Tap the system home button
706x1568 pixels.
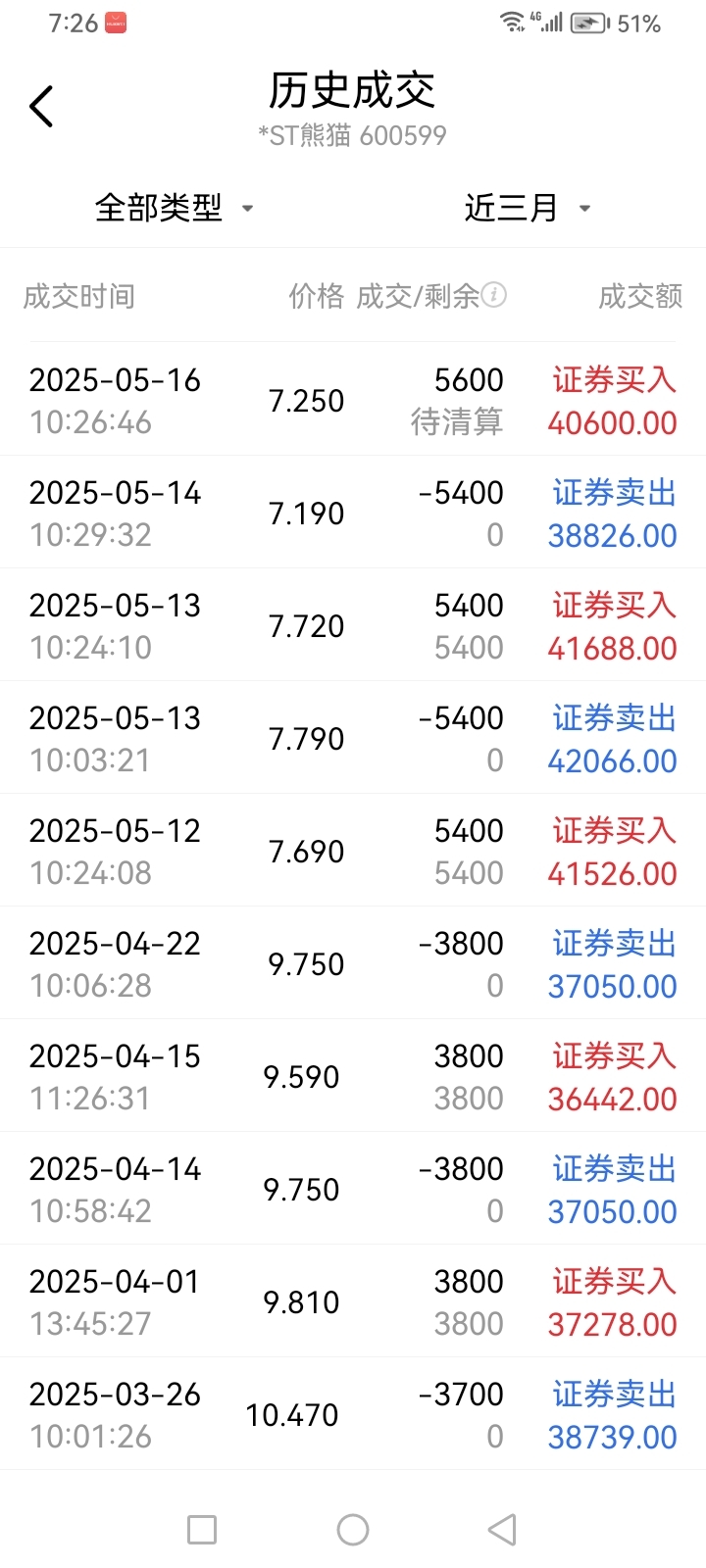(x=353, y=1529)
